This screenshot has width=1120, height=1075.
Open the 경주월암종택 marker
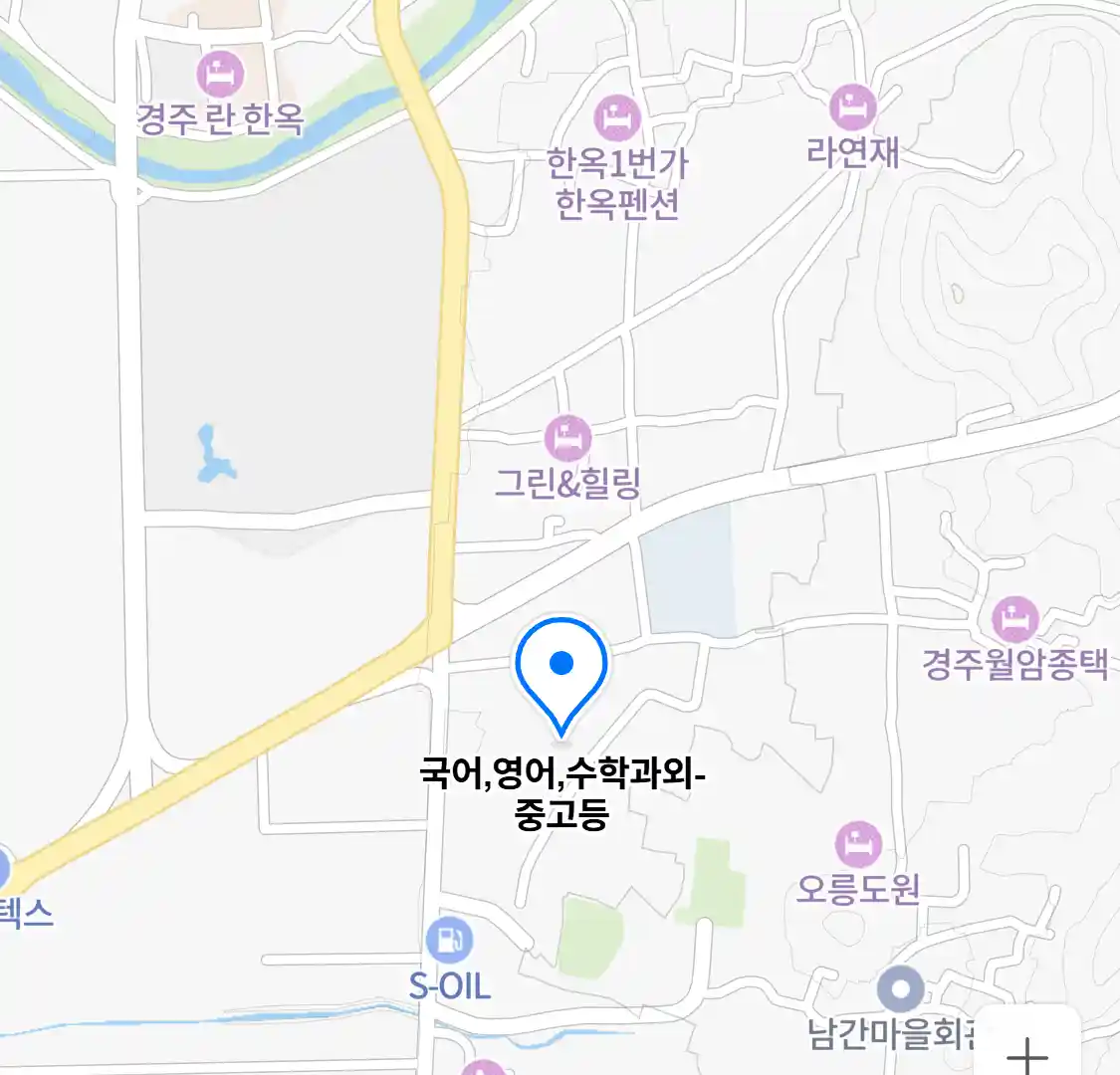1014,621
